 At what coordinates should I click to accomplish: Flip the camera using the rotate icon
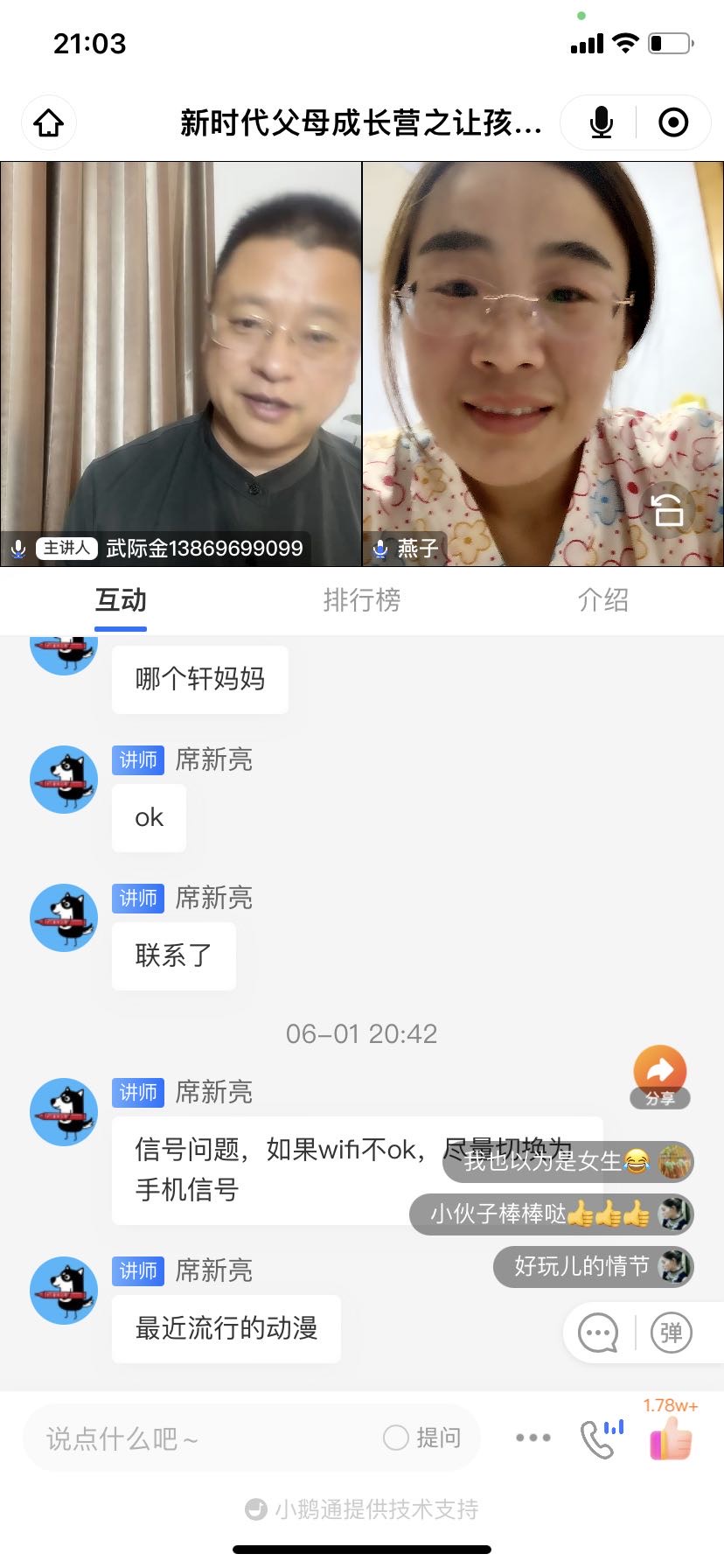click(x=669, y=510)
